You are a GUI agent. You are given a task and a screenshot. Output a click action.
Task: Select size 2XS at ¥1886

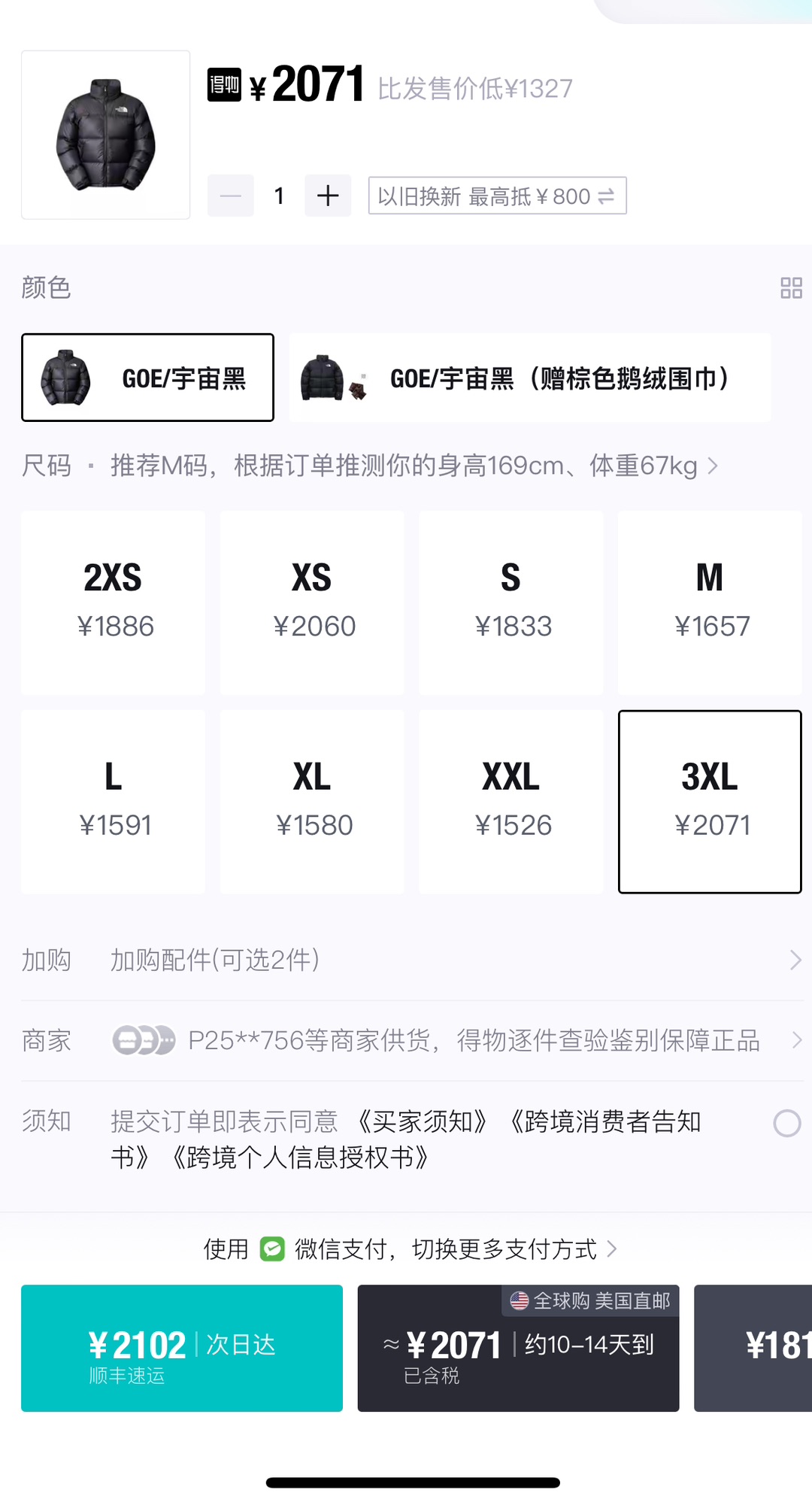pyautogui.click(x=113, y=602)
